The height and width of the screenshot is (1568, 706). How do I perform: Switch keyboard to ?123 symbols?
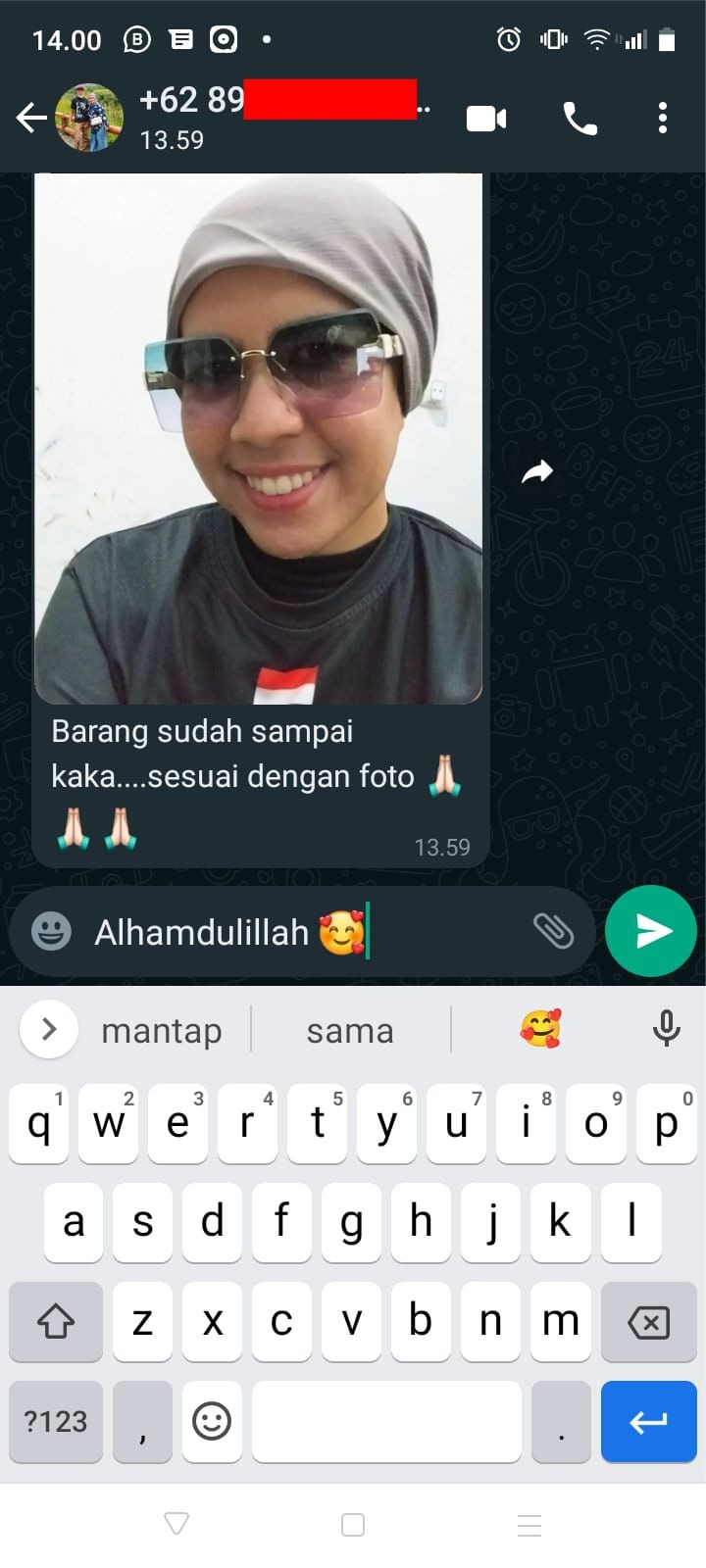click(56, 1421)
